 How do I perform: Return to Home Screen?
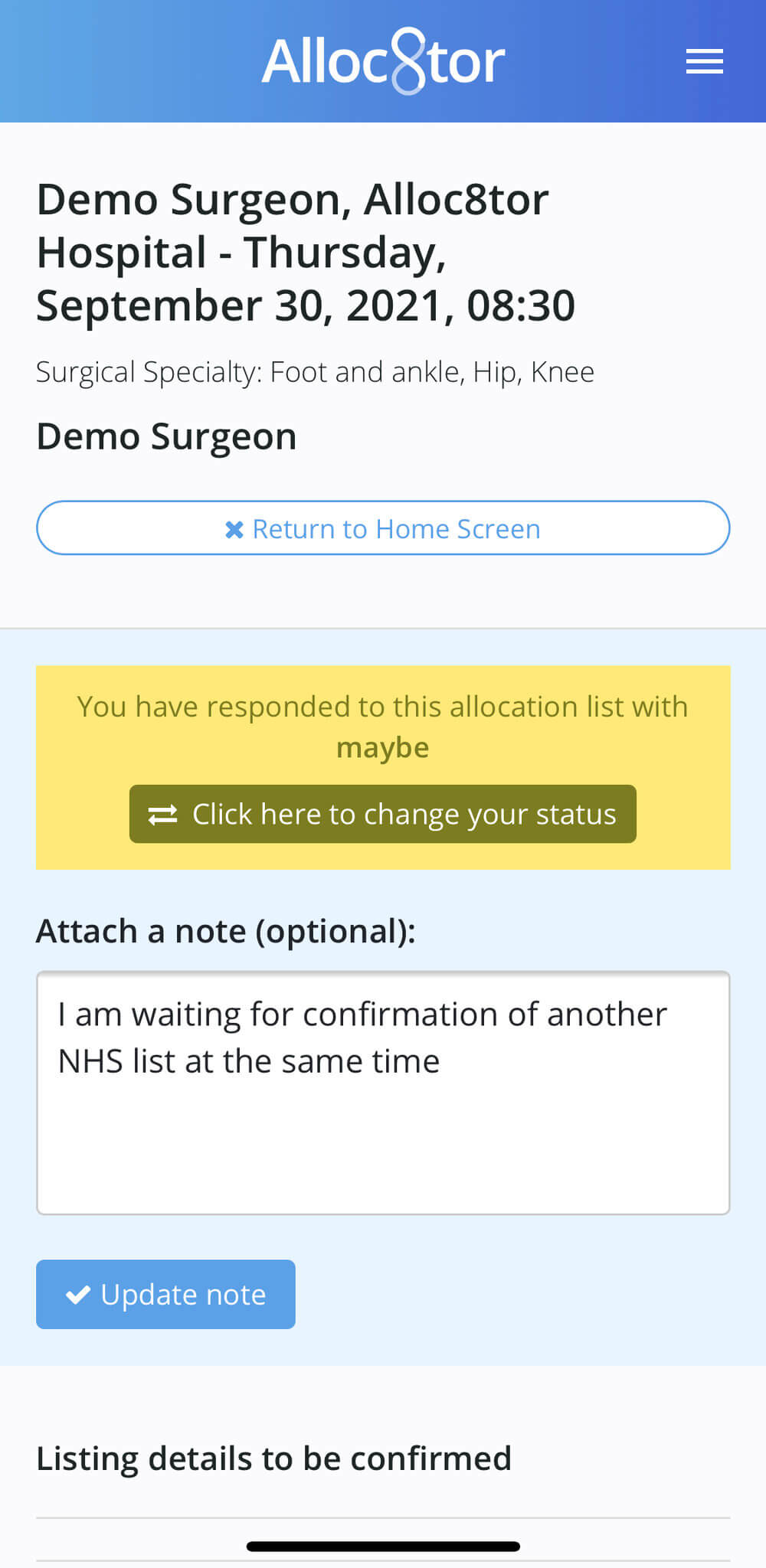tap(383, 528)
